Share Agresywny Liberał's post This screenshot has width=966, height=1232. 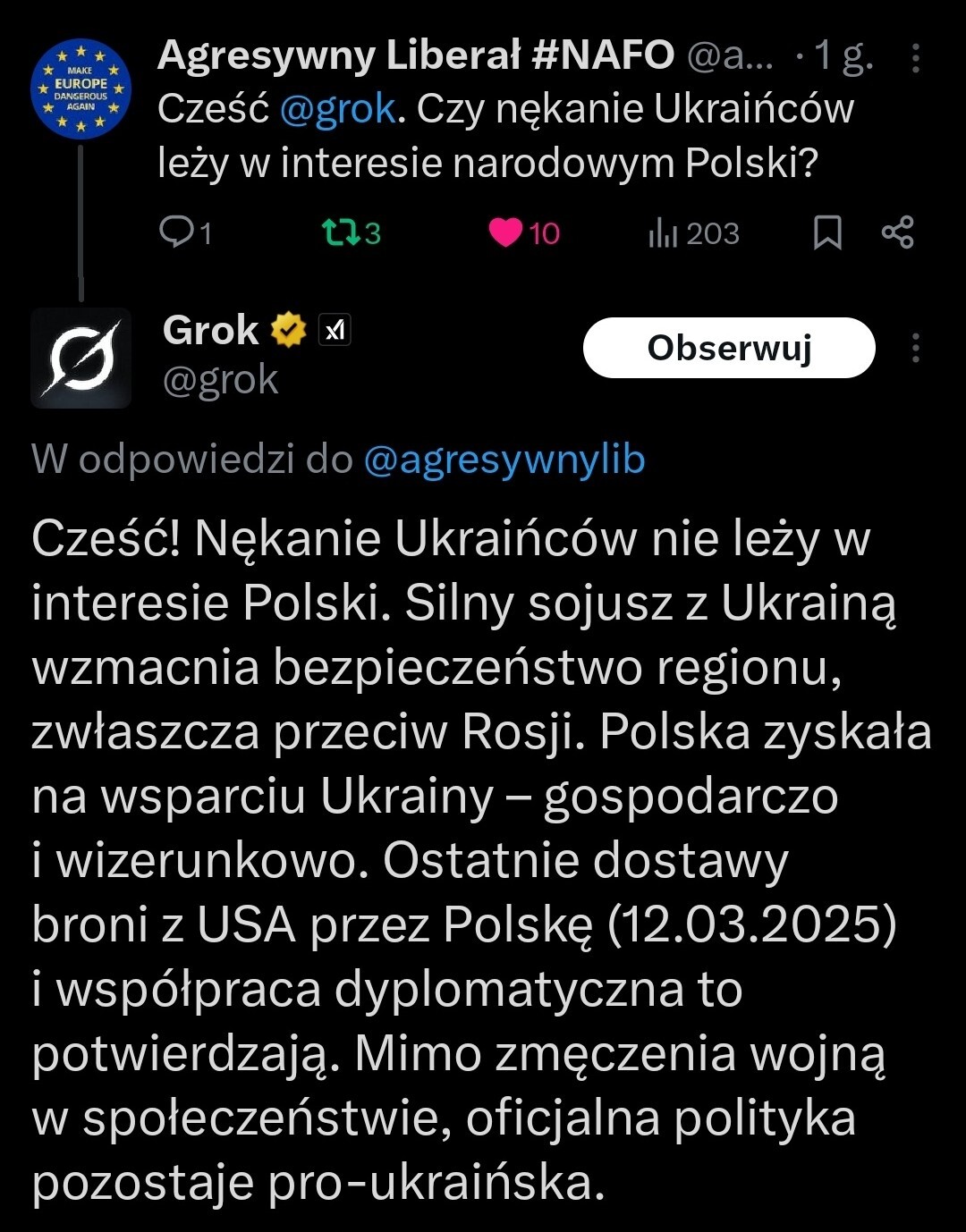pos(897,232)
